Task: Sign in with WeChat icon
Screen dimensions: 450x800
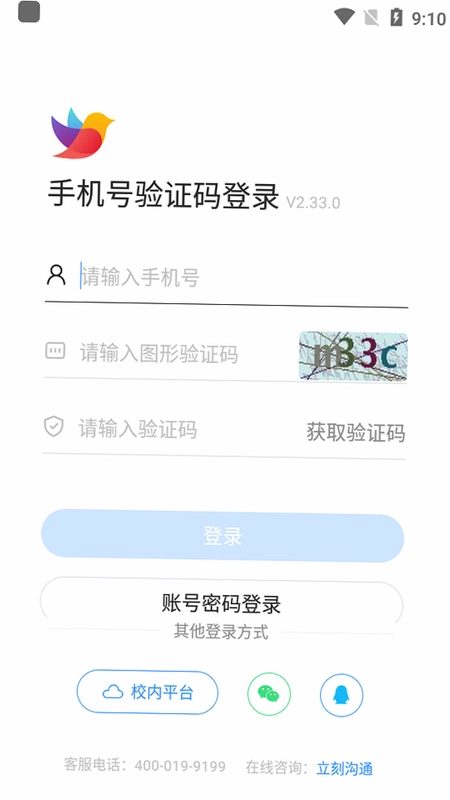Action: pyautogui.click(x=269, y=694)
